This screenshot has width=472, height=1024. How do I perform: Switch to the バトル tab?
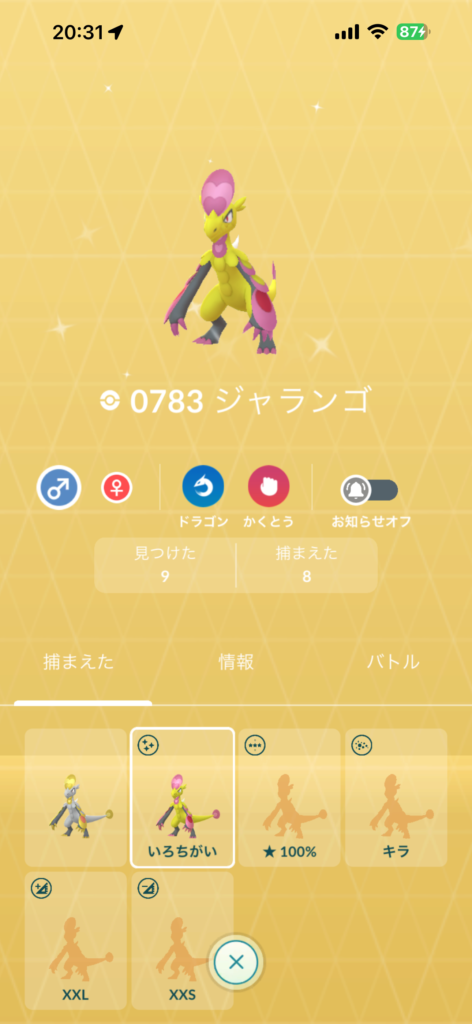point(392,662)
